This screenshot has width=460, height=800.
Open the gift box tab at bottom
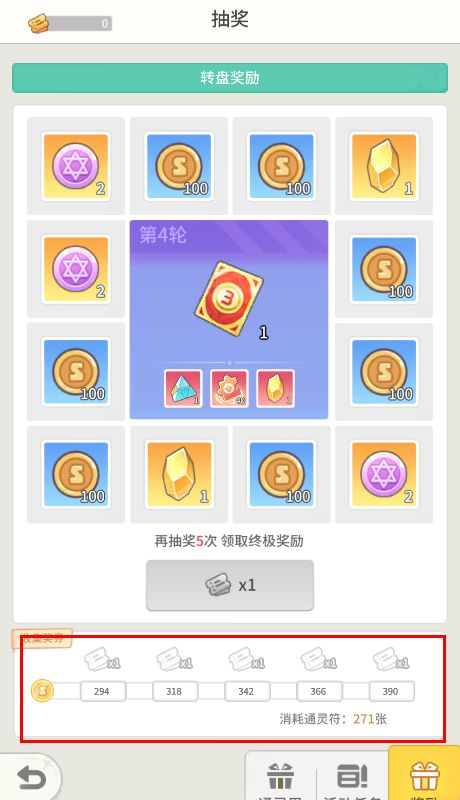280,777
